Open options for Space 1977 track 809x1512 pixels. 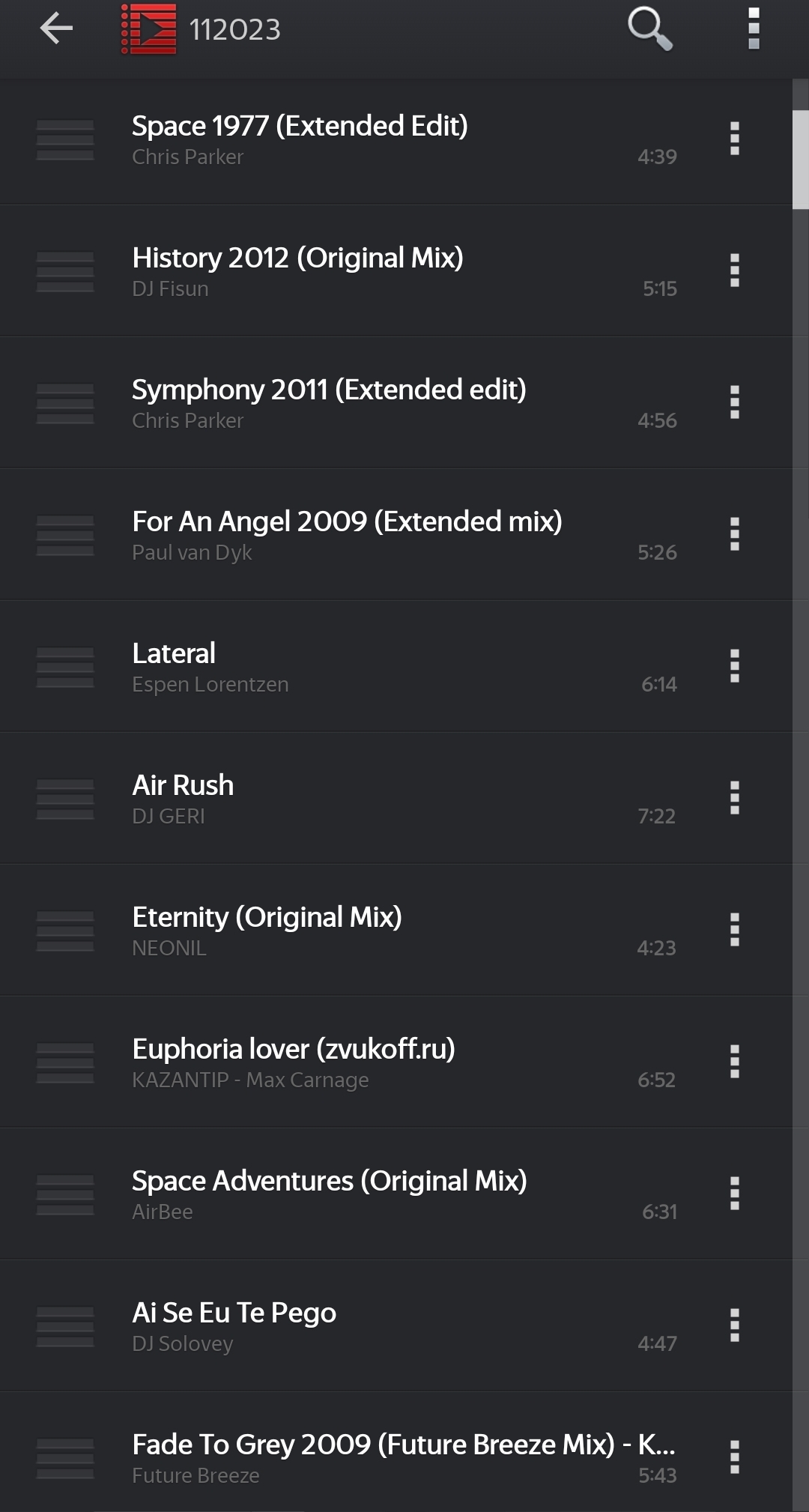click(x=734, y=139)
